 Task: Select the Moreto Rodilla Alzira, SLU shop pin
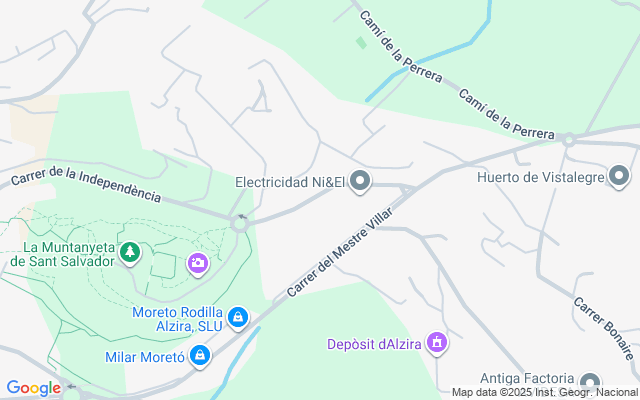tap(237, 319)
